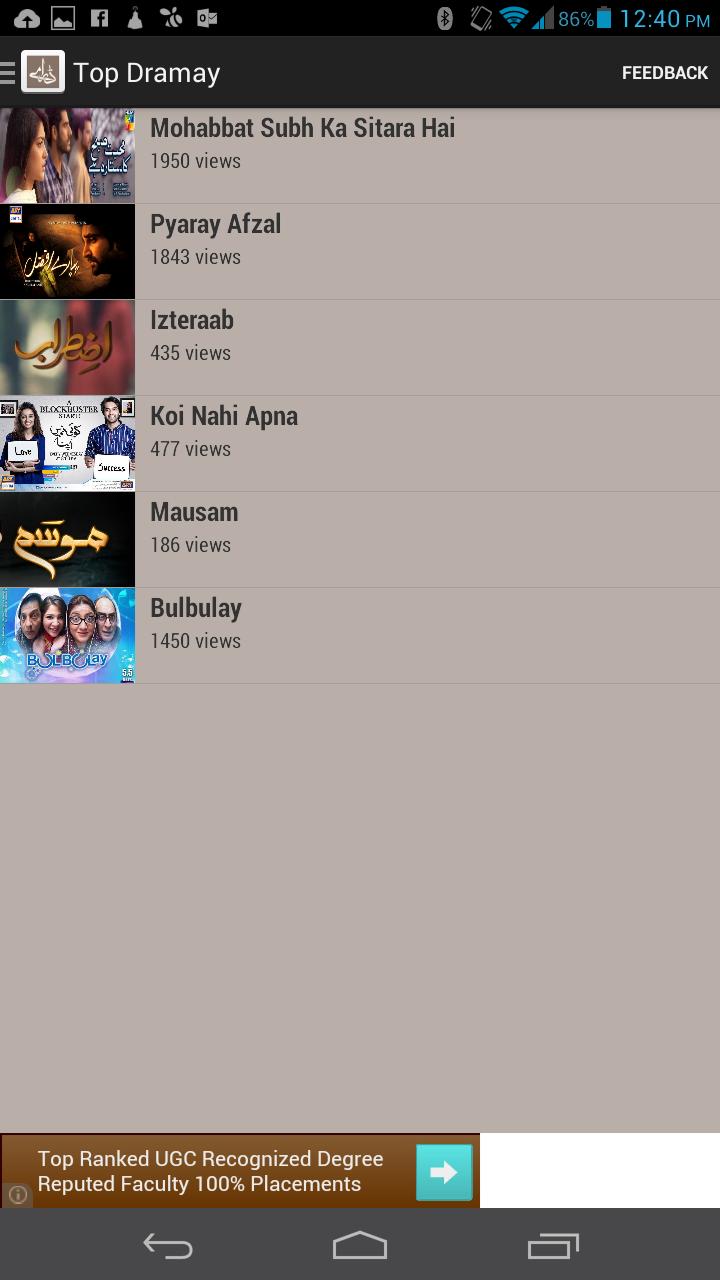
Task: Go to the home screen
Action: pos(360,1246)
